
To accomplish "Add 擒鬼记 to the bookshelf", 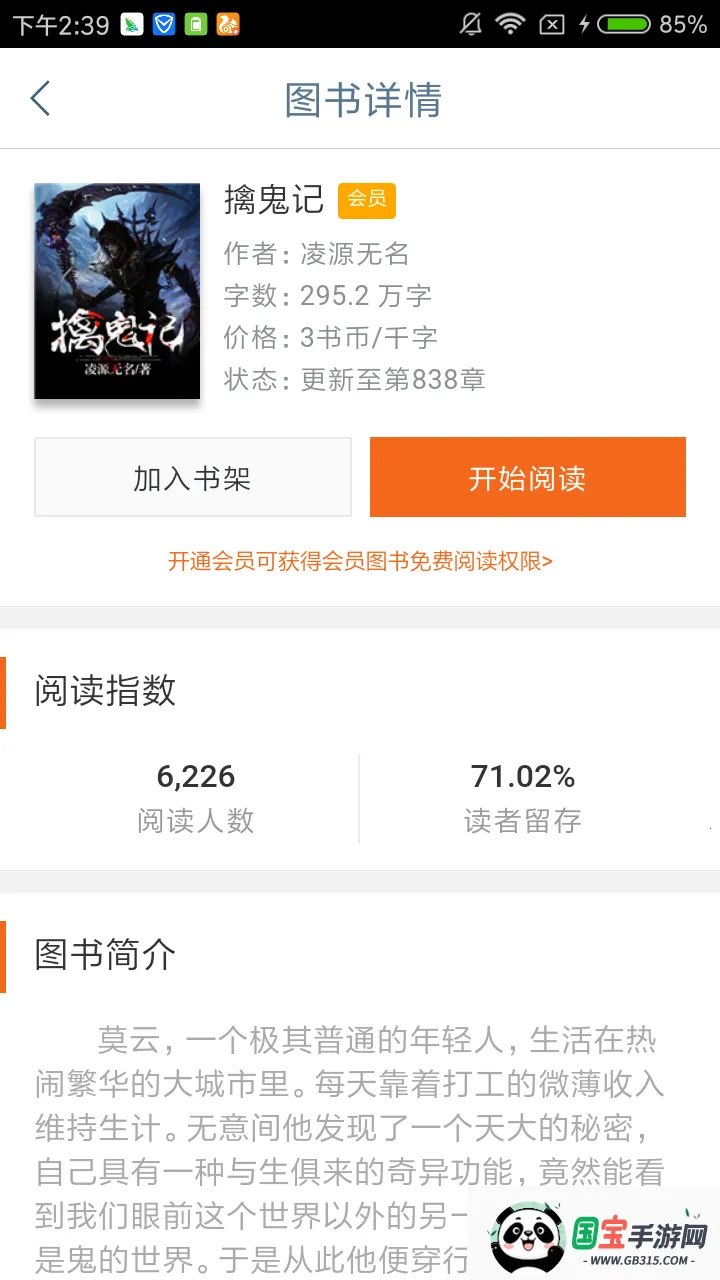I will click(192, 478).
